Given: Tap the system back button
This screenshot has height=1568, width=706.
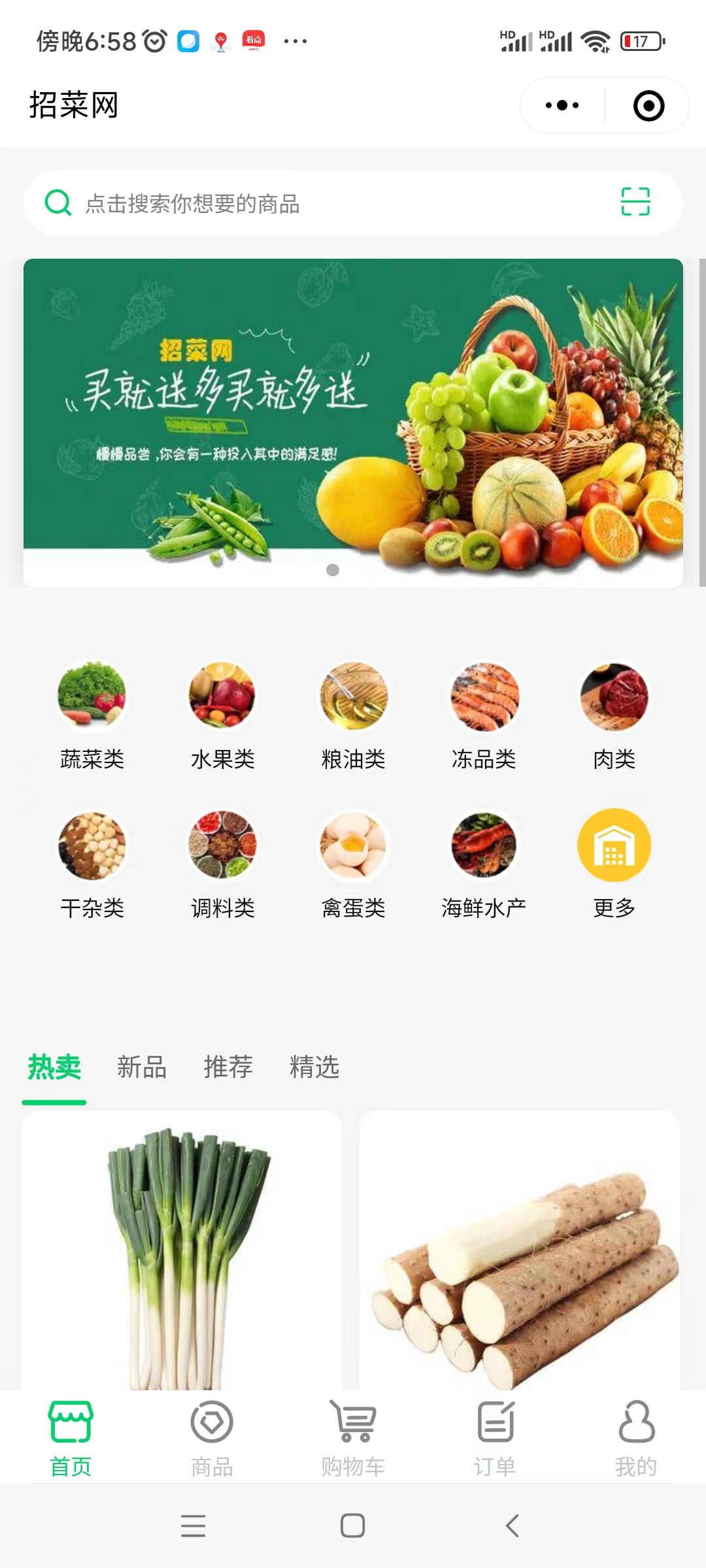Looking at the screenshot, I should click(513, 1526).
